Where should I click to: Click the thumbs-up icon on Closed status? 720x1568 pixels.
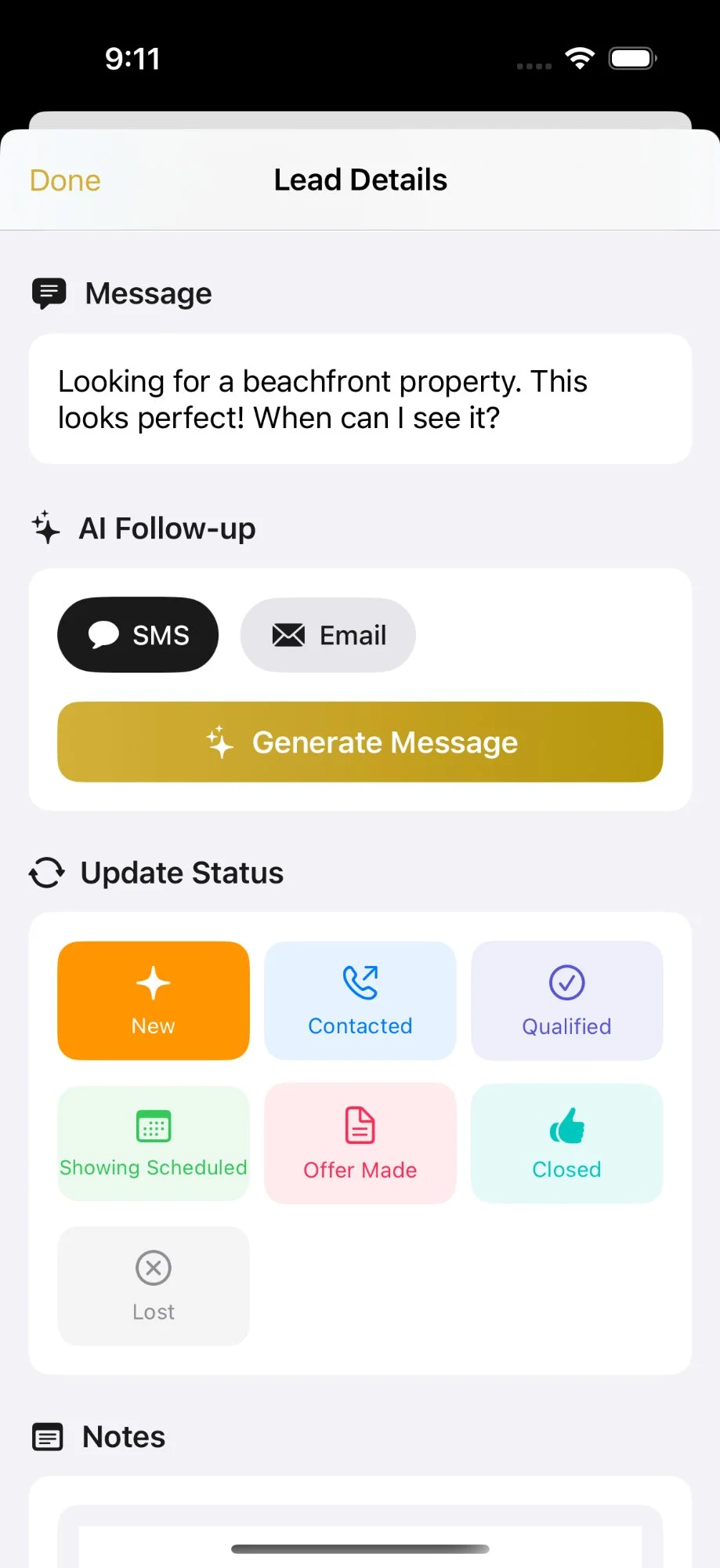point(566,1125)
